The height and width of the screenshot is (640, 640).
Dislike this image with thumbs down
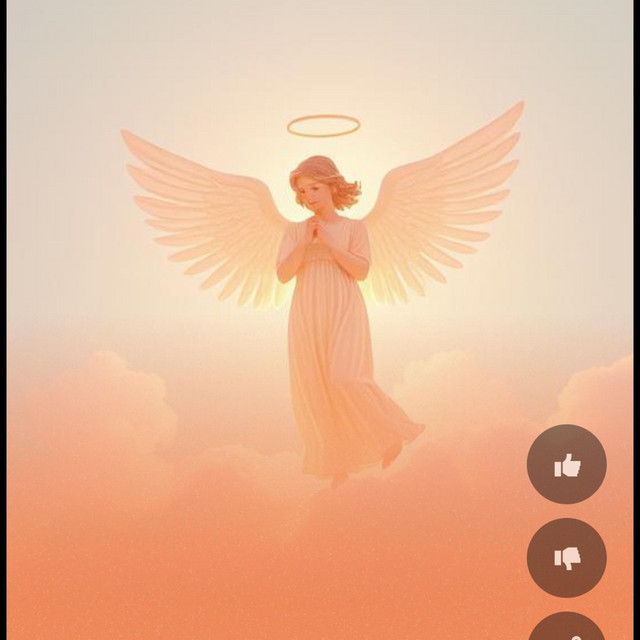(x=567, y=557)
